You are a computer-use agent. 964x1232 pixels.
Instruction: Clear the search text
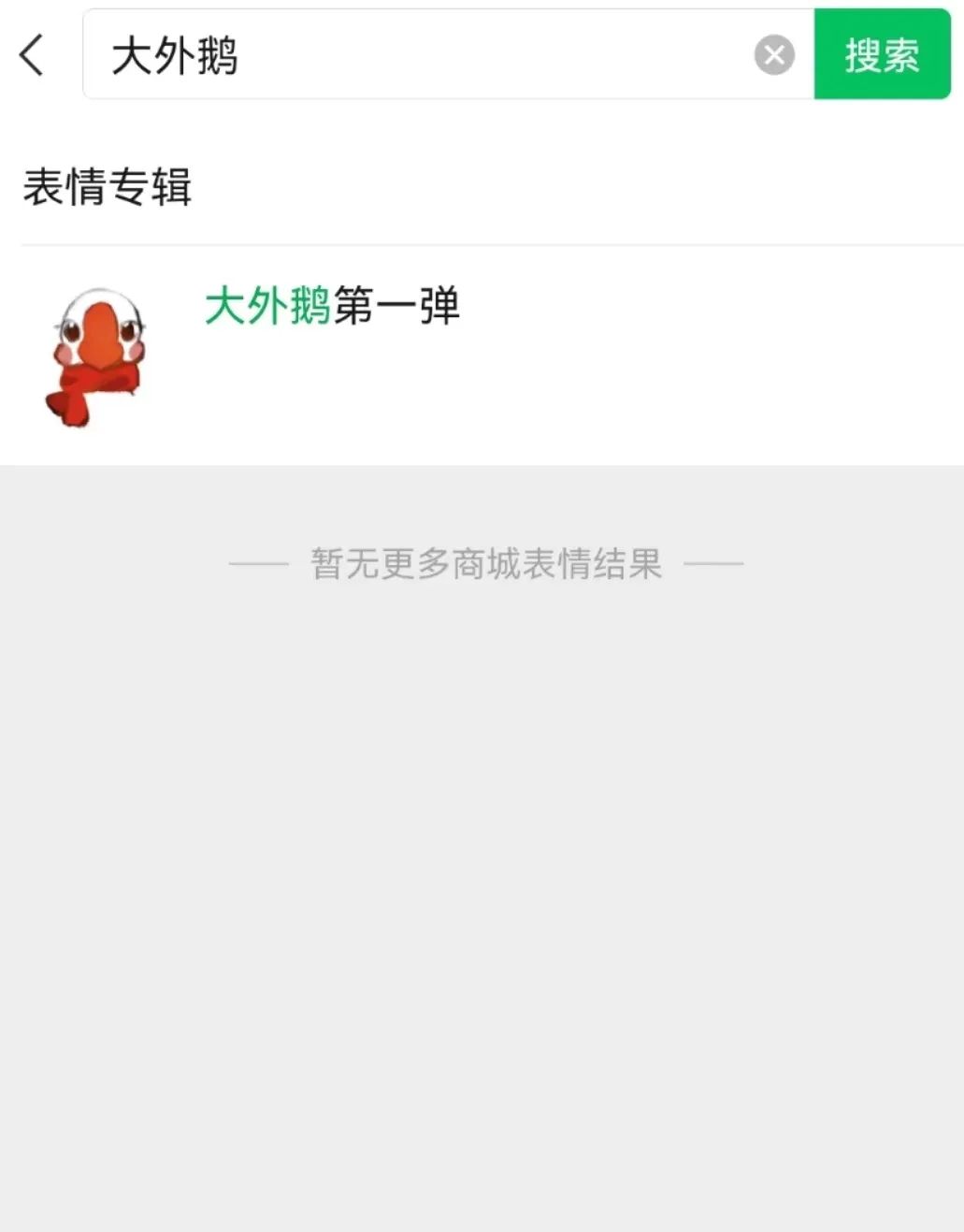[x=774, y=54]
